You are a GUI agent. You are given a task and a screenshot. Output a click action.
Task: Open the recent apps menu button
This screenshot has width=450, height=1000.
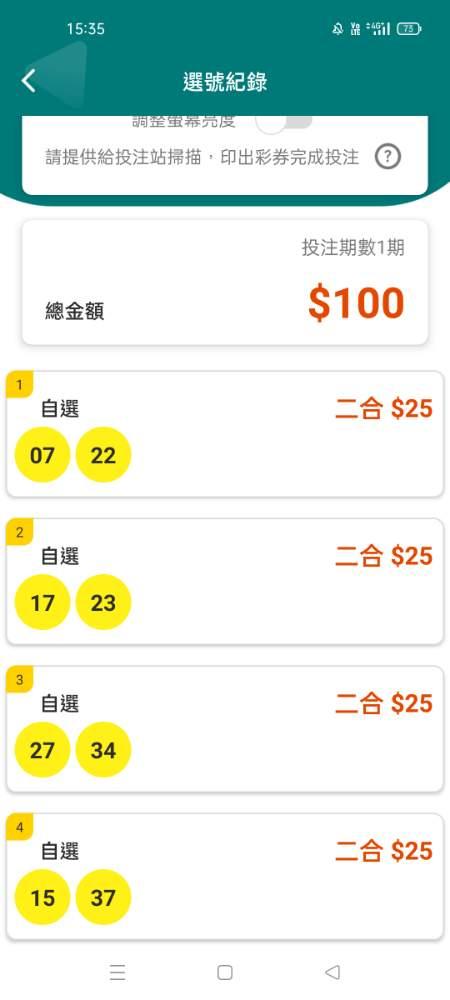(x=117, y=972)
